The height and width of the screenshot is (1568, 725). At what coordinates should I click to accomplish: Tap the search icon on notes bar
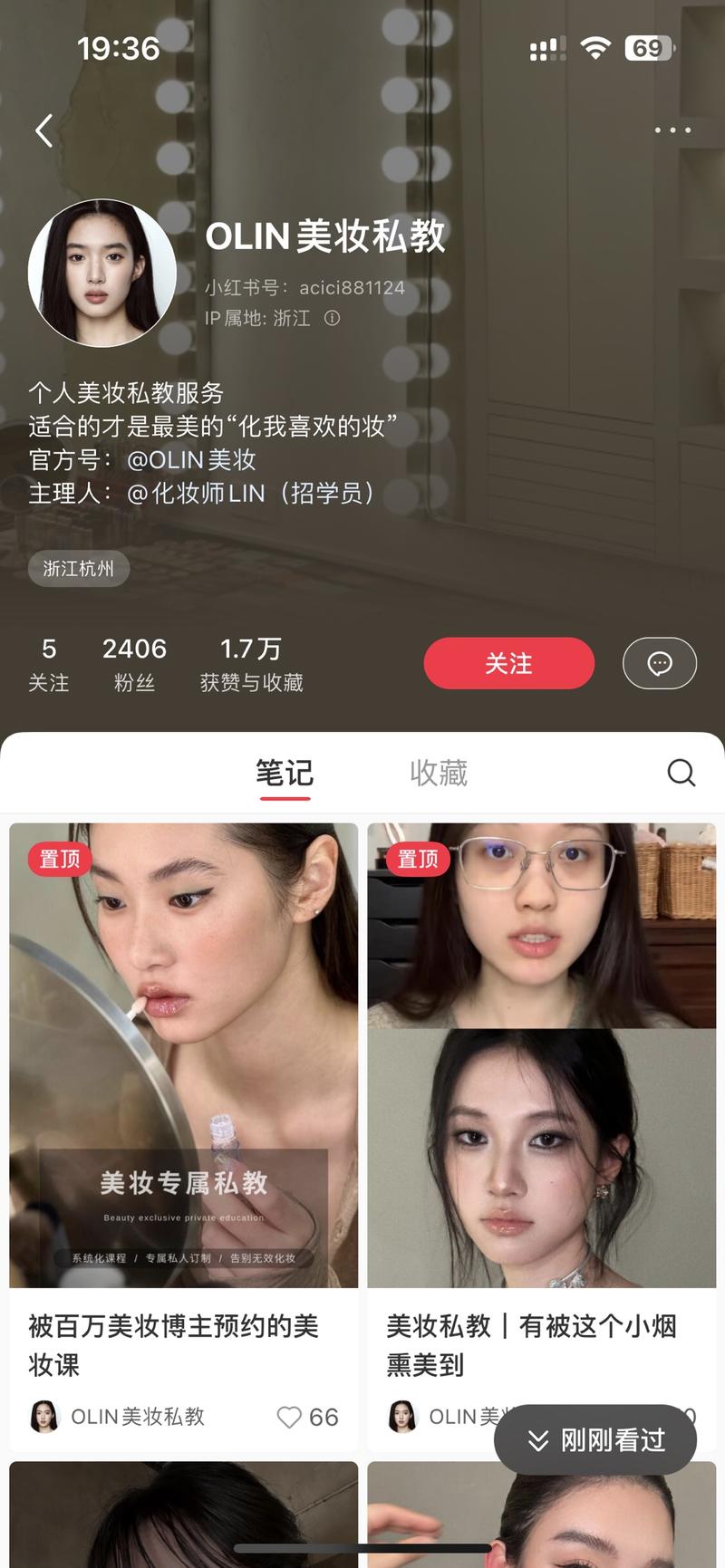pyautogui.click(x=681, y=774)
